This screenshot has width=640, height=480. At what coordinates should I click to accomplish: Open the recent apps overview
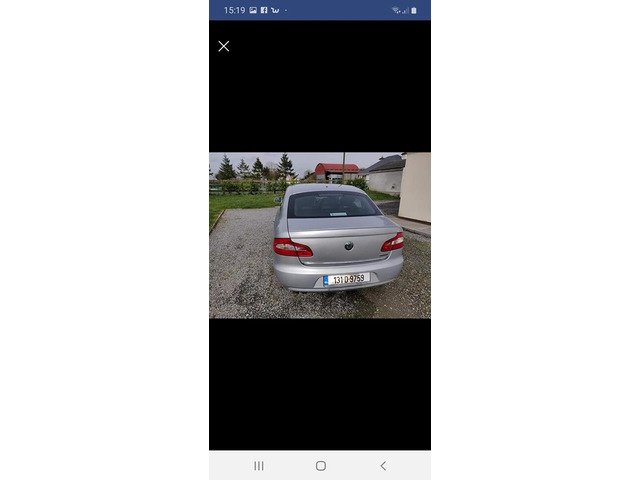[258, 465]
